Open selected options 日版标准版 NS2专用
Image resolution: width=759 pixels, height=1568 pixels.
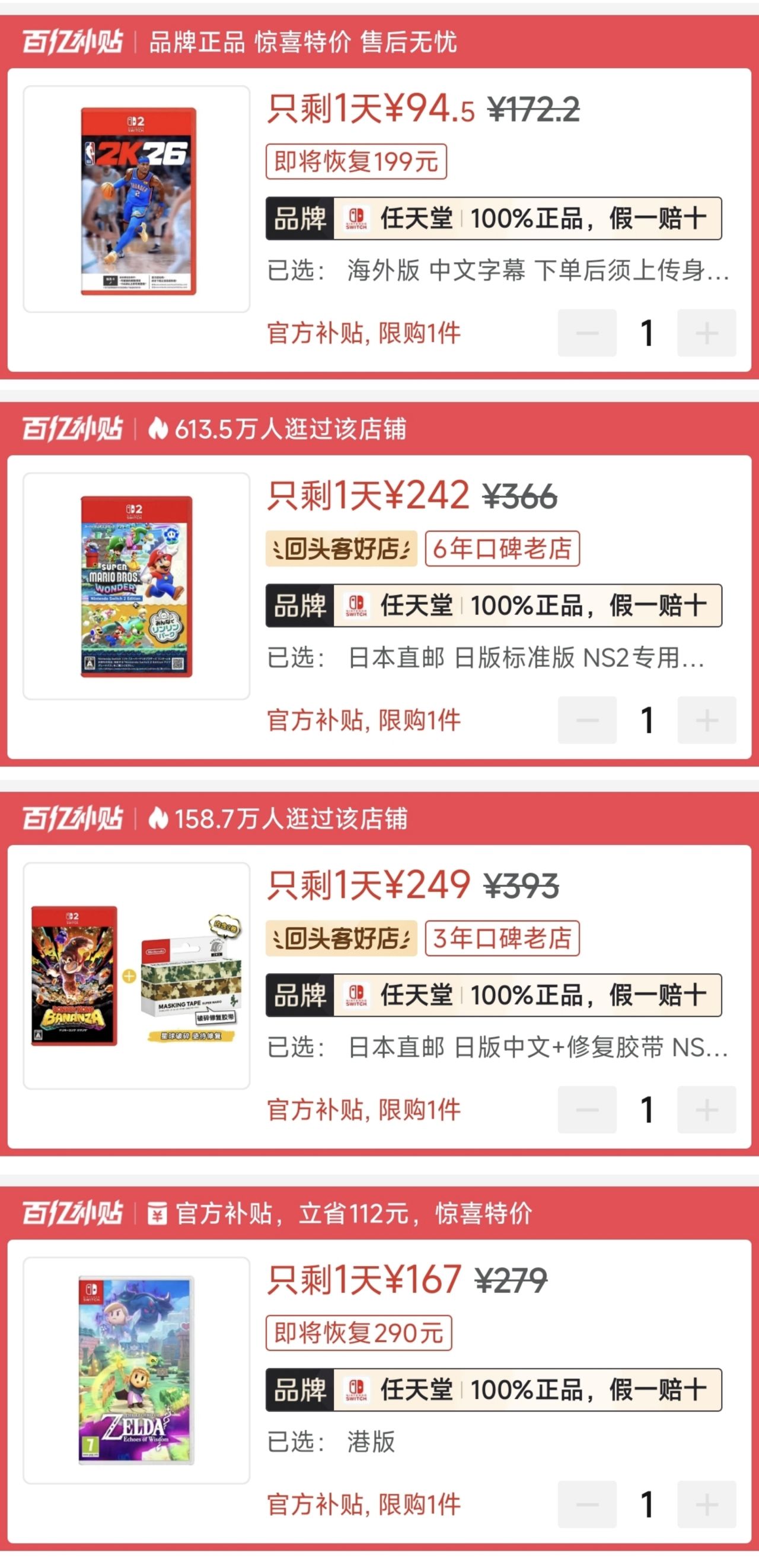pyautogui.click(x=486, y=658)
